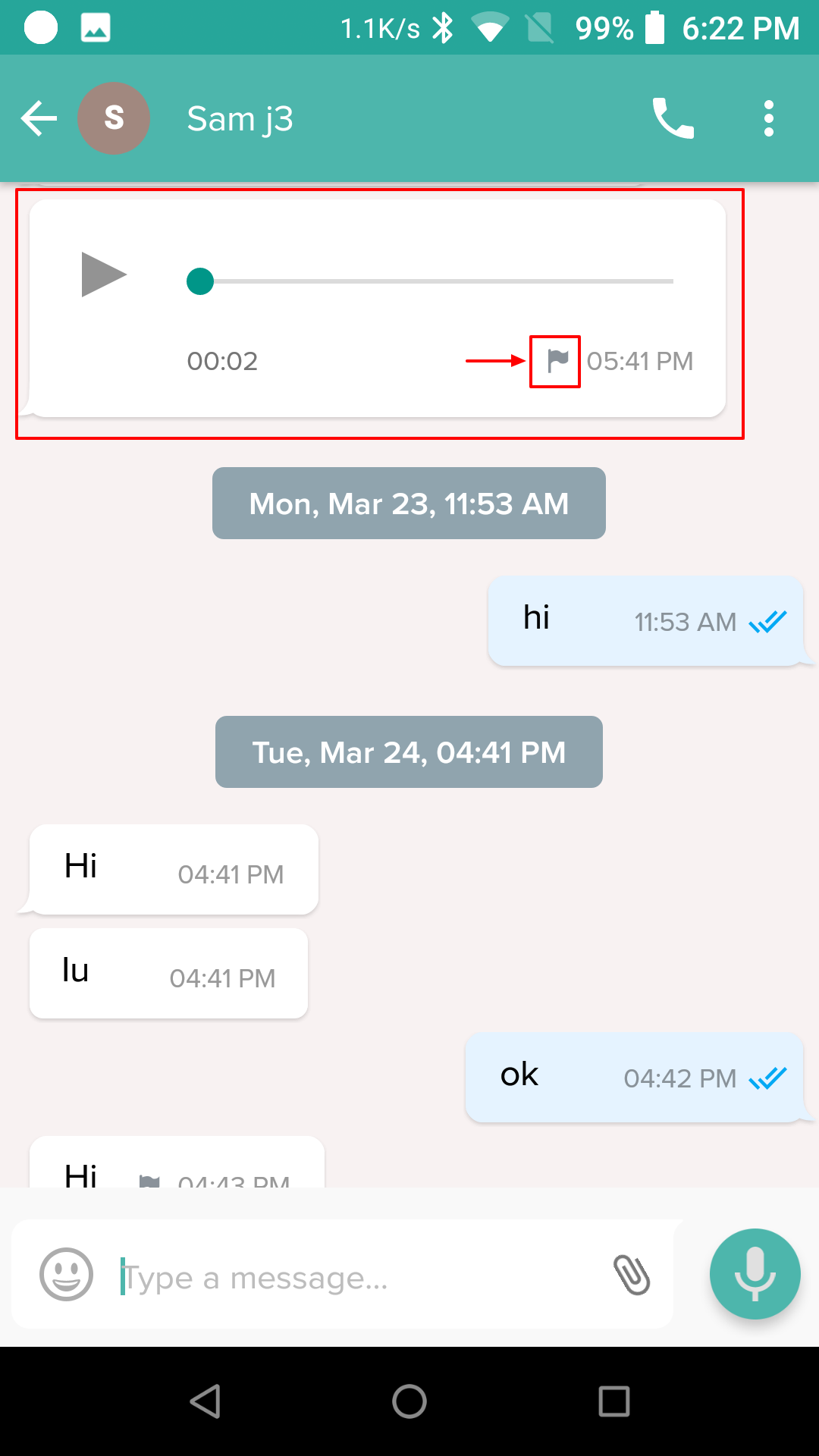Screen dimensions: 819x1456
Task: Open the attachment paperclip
Action: [632, 1275]
